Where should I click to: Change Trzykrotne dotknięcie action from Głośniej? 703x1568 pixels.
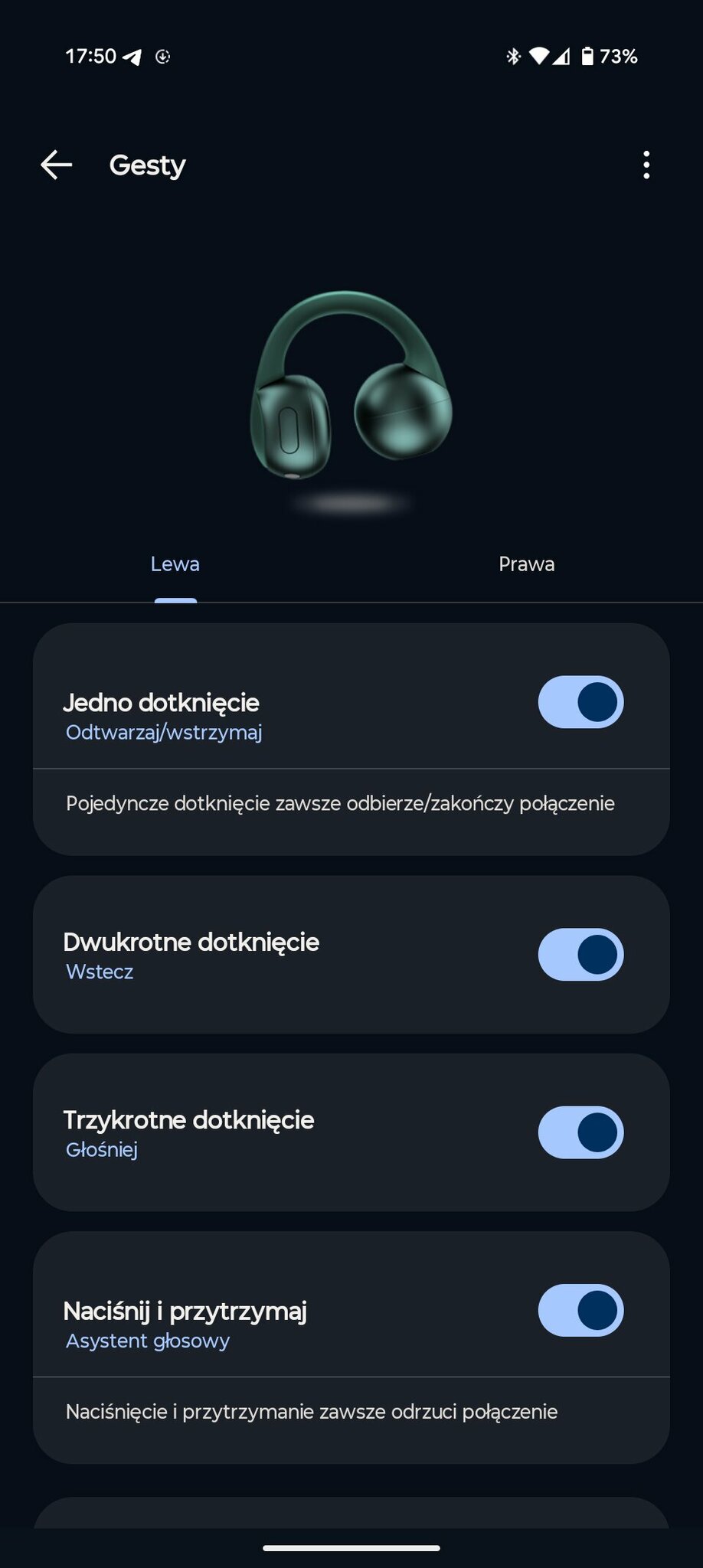pos(230,1133)
